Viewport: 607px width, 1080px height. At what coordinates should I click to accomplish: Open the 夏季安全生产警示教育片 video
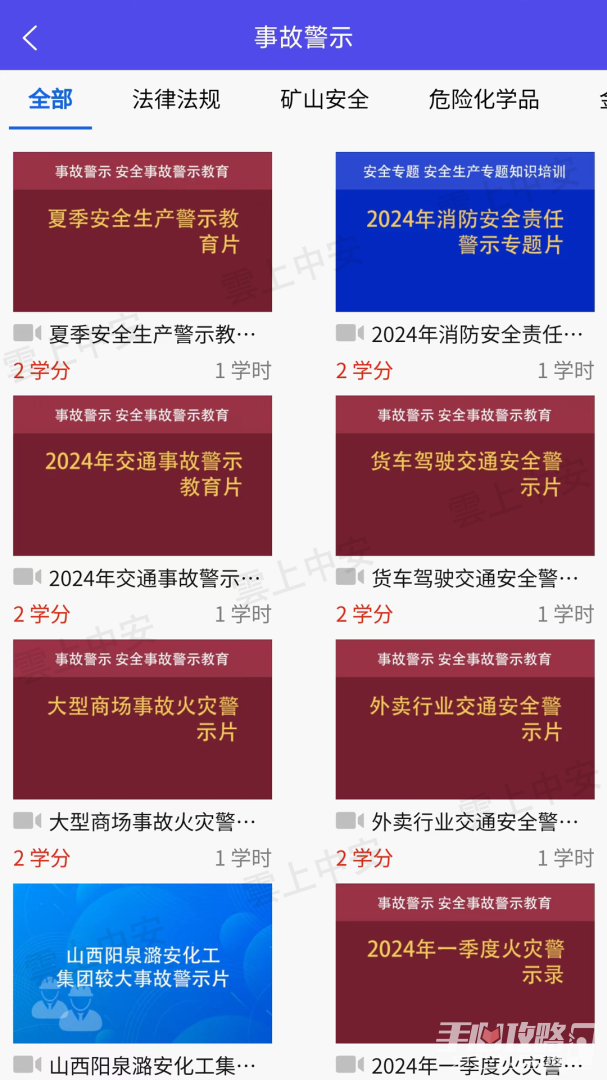pyautogui.click(x=143, y=232)
